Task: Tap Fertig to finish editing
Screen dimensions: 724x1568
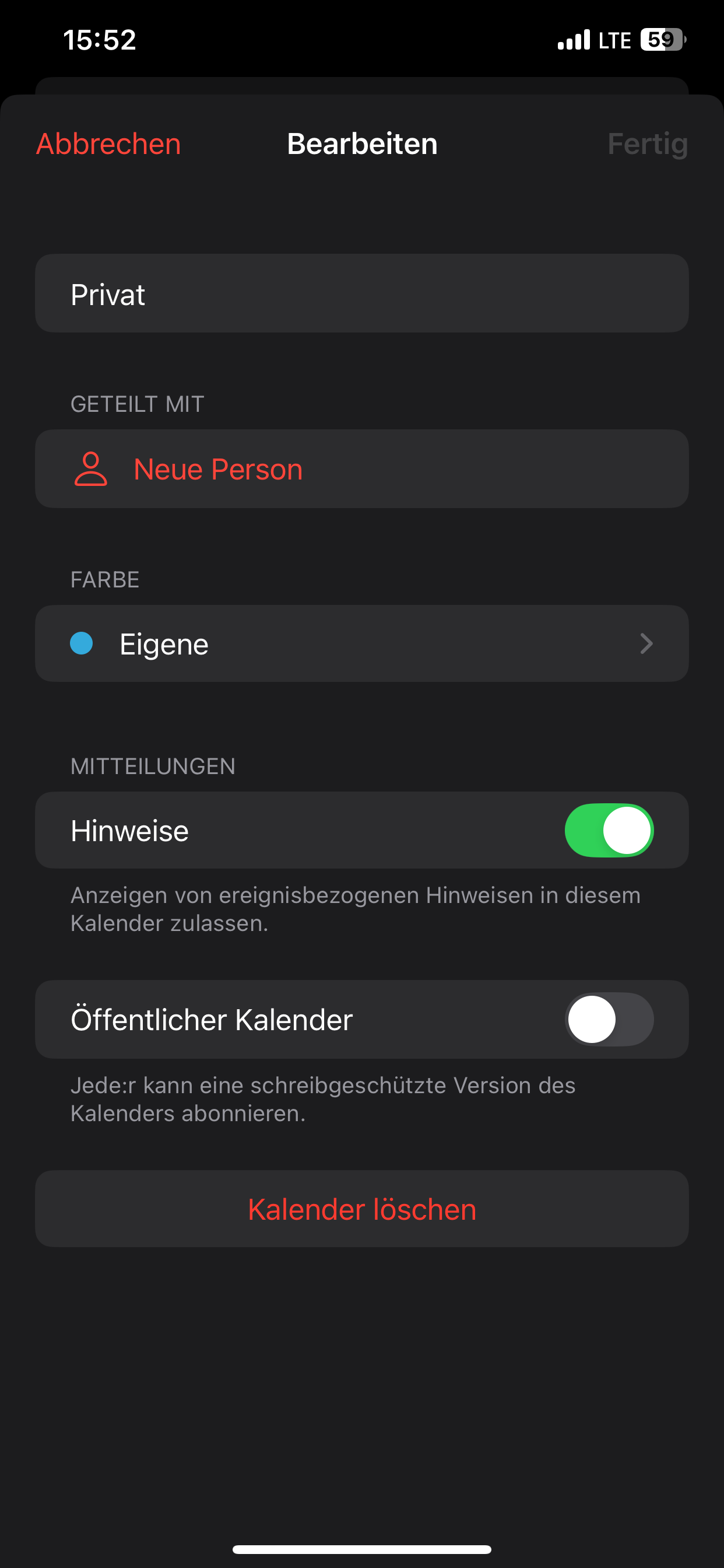Action: point(646,144)
